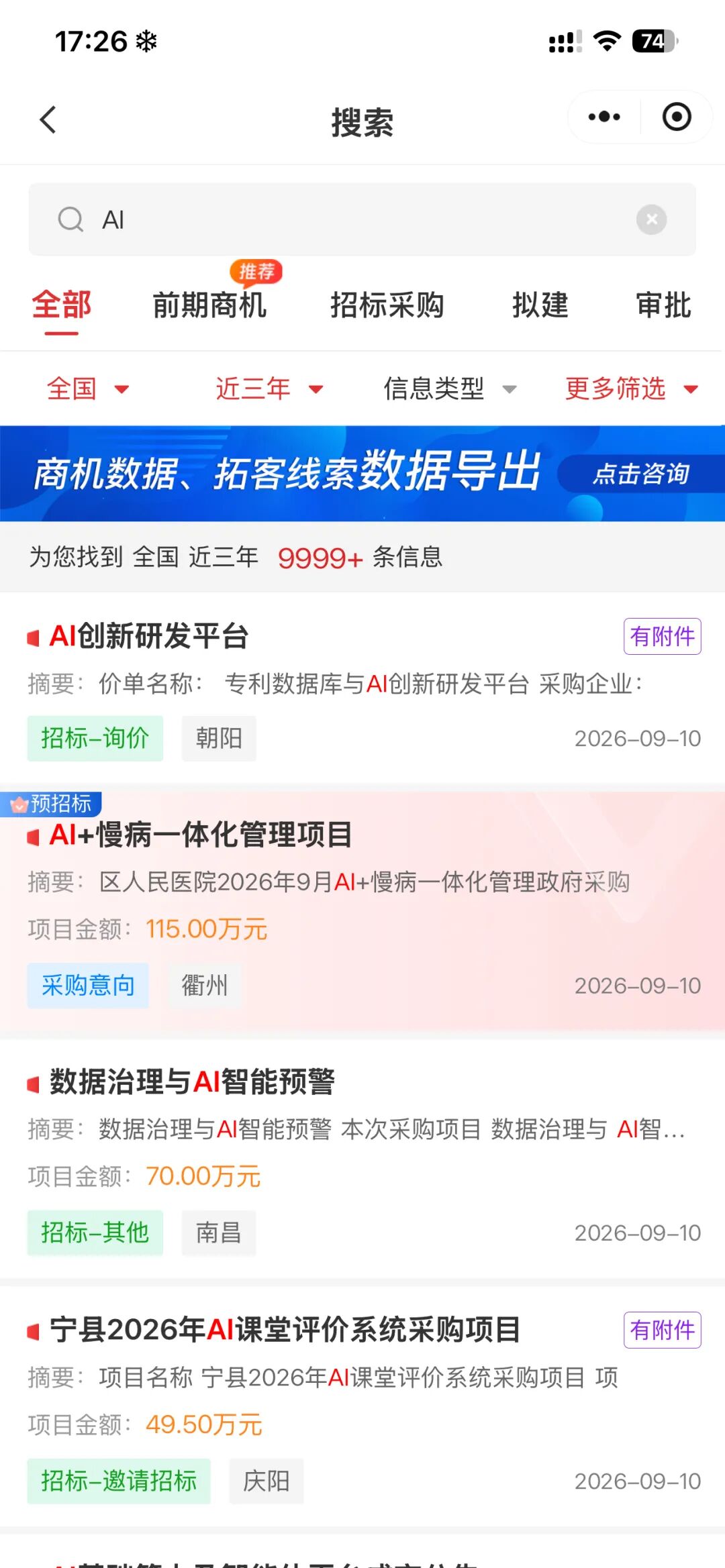
Task: Open the 信息类型 dropdown
Action: click(450, 388)
